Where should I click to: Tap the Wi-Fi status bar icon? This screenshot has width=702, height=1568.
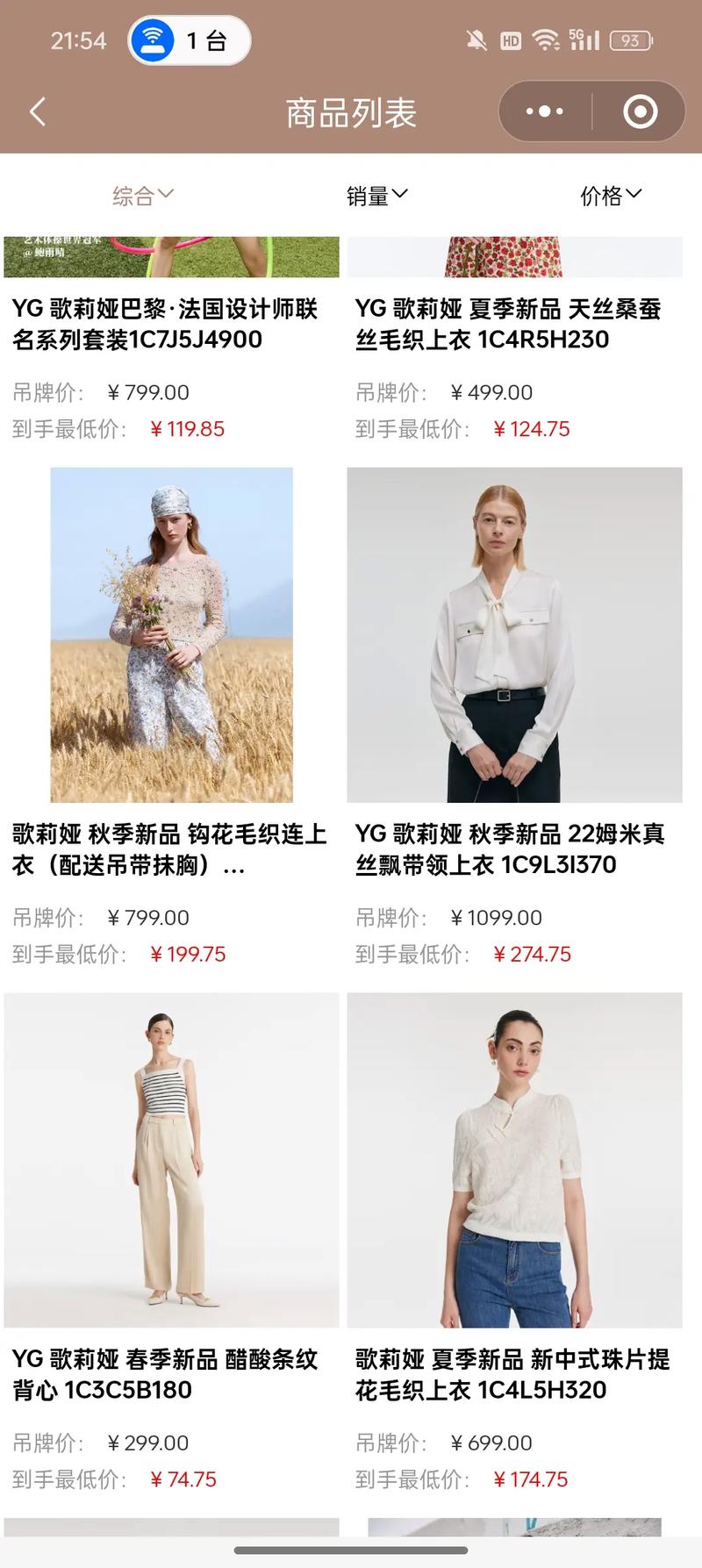546,39
